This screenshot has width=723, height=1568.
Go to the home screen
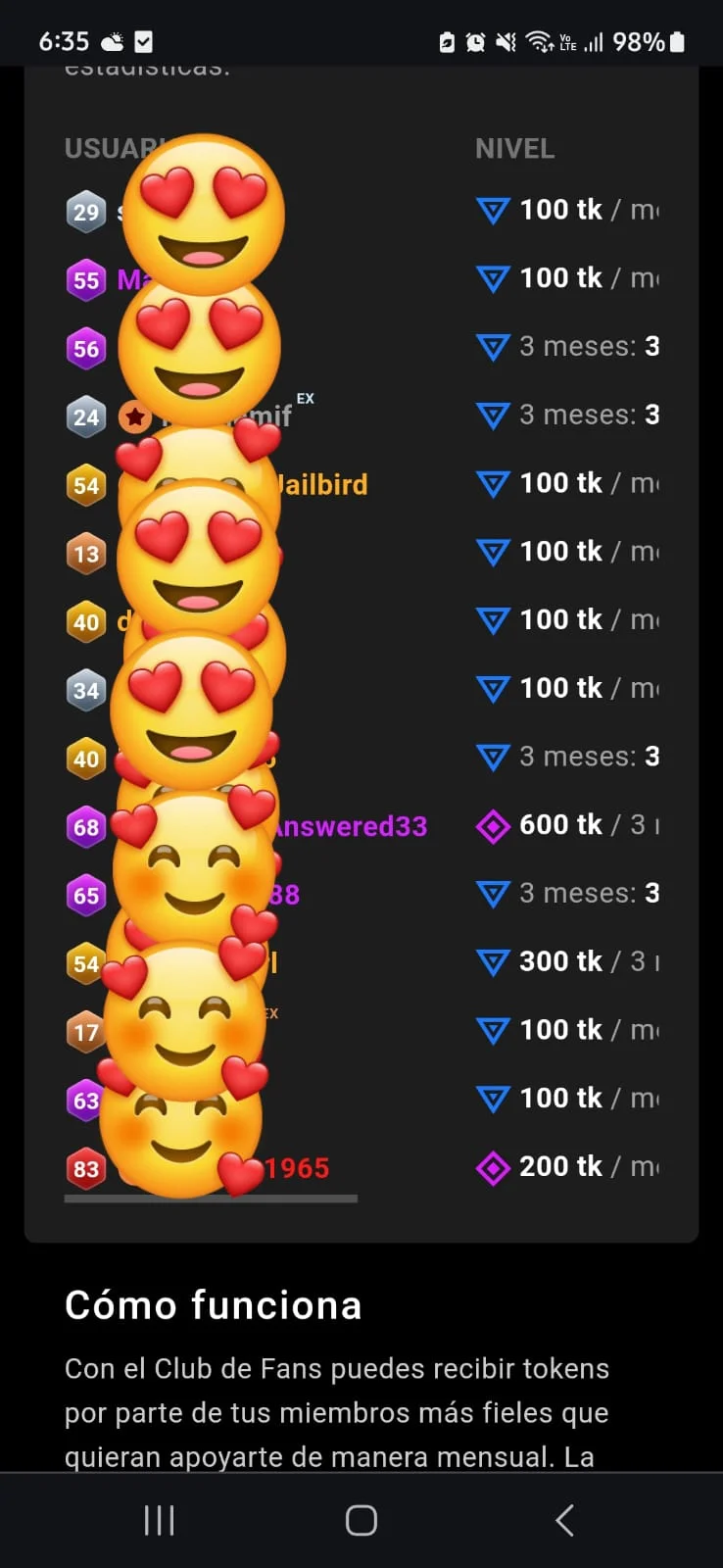click(x=361, y=1520)
